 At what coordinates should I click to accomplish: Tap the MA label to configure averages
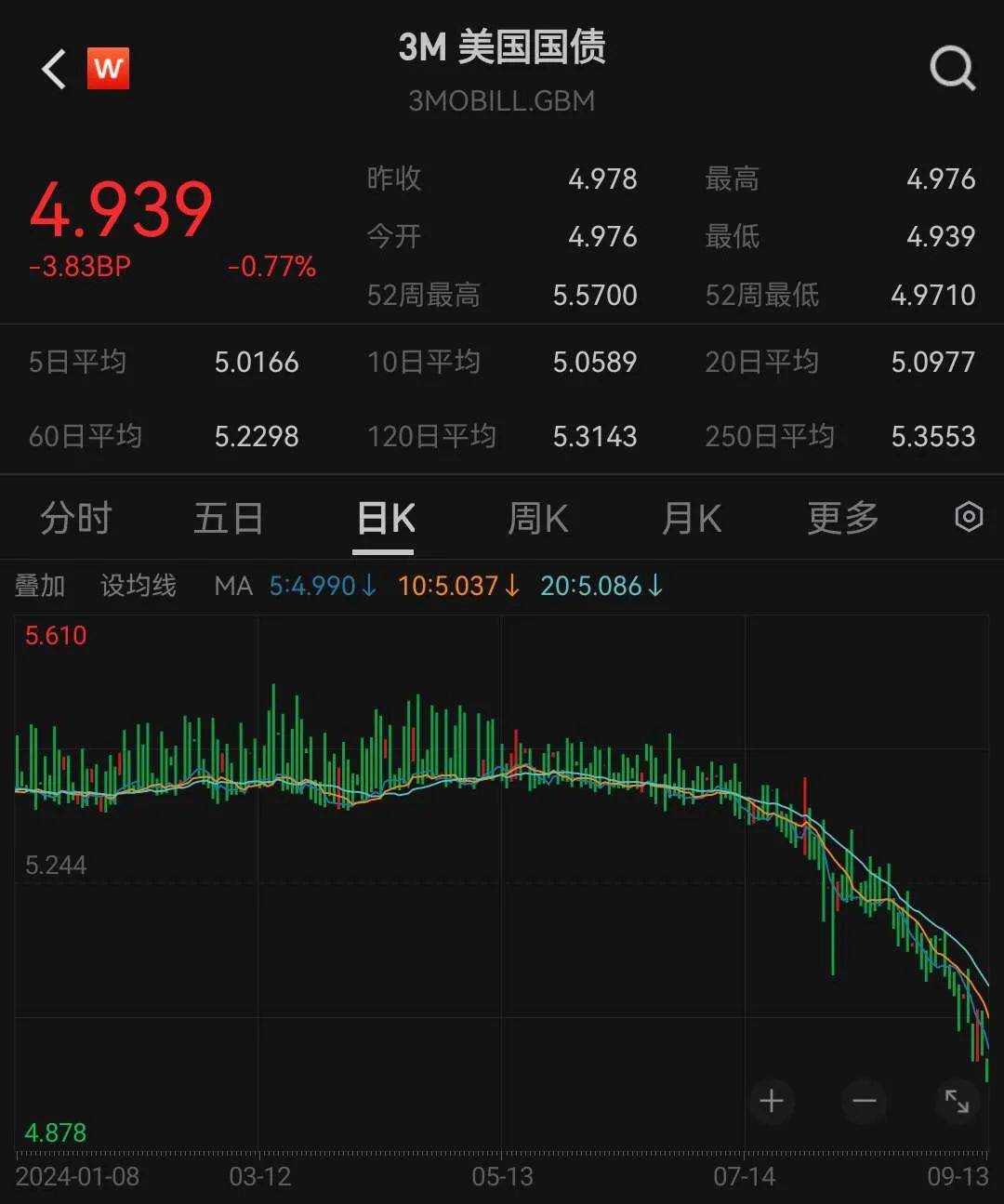(232, 586)
